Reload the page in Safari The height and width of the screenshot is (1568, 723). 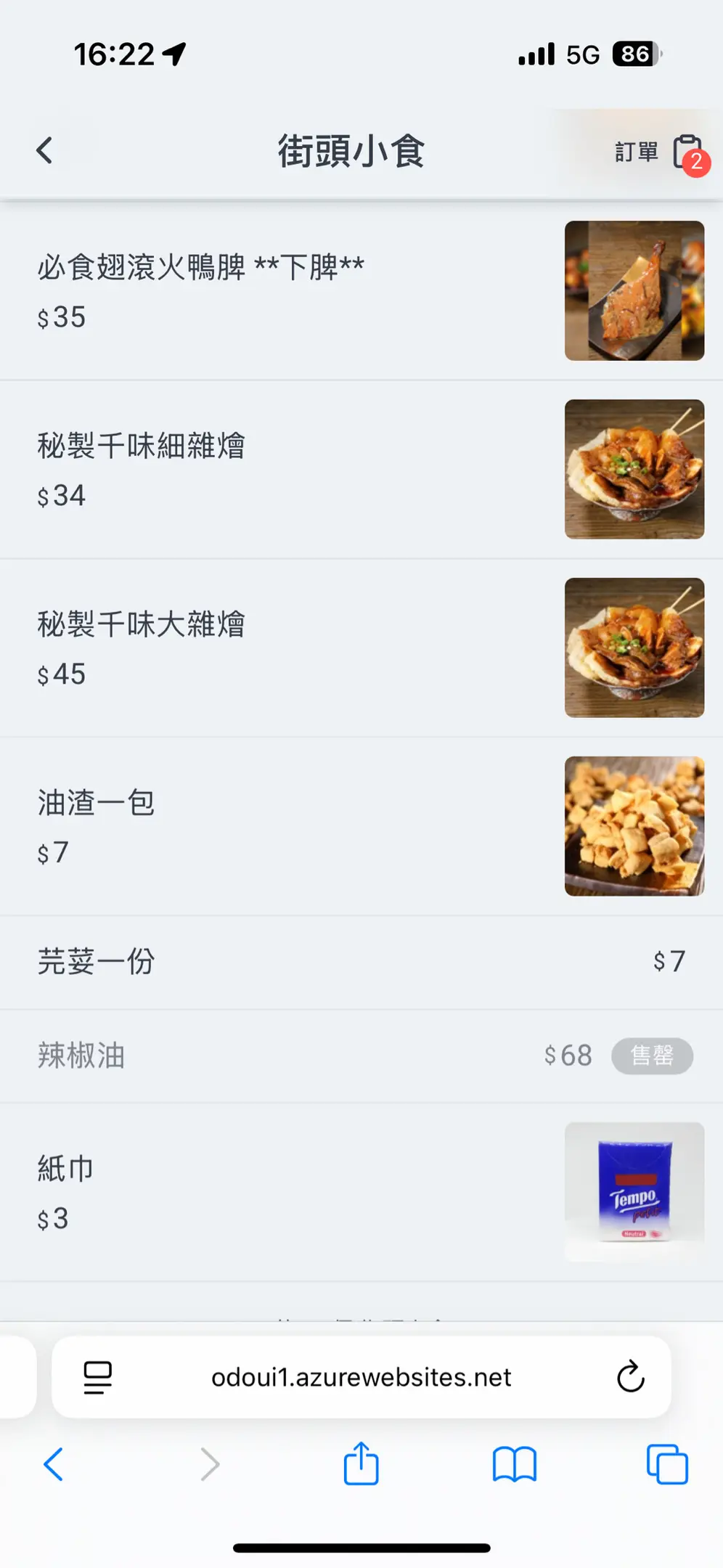click(x=630, y=1376)
